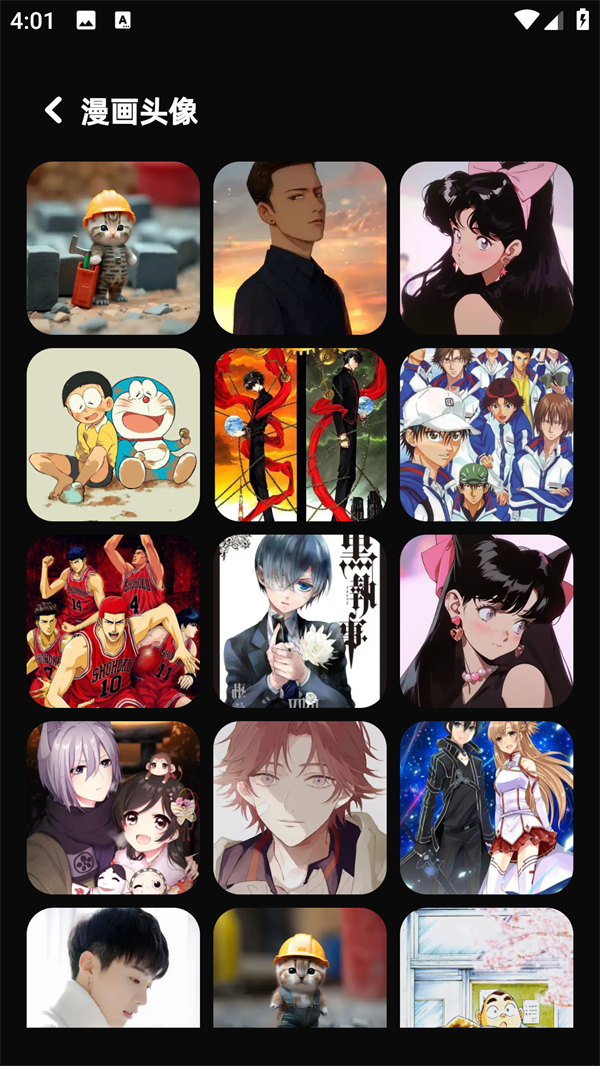Open the red ribbon dual-panel avatar
This screenshot has width=600, height=1066.
[299, 434]
